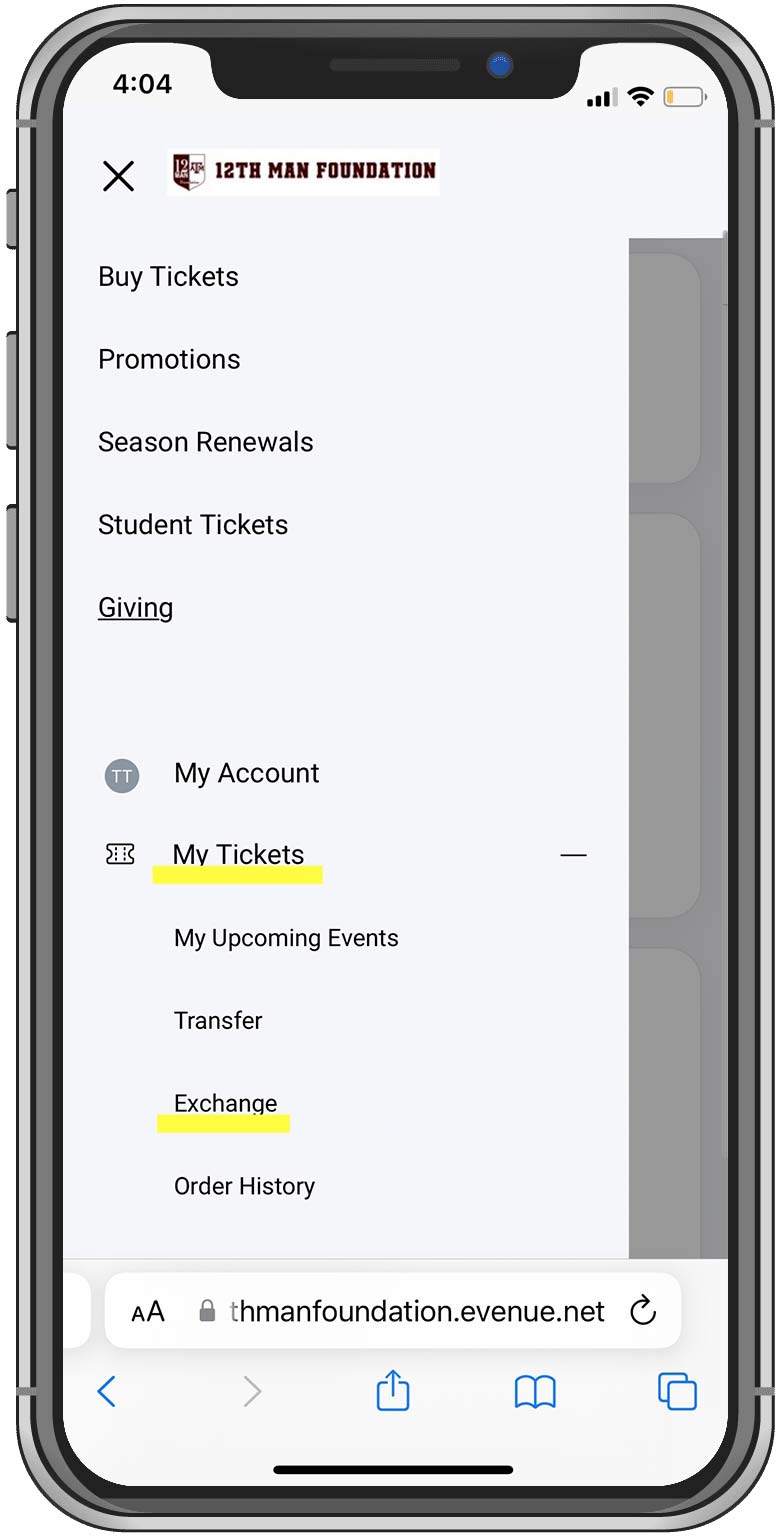Close the navigation menu

[118, 177]
